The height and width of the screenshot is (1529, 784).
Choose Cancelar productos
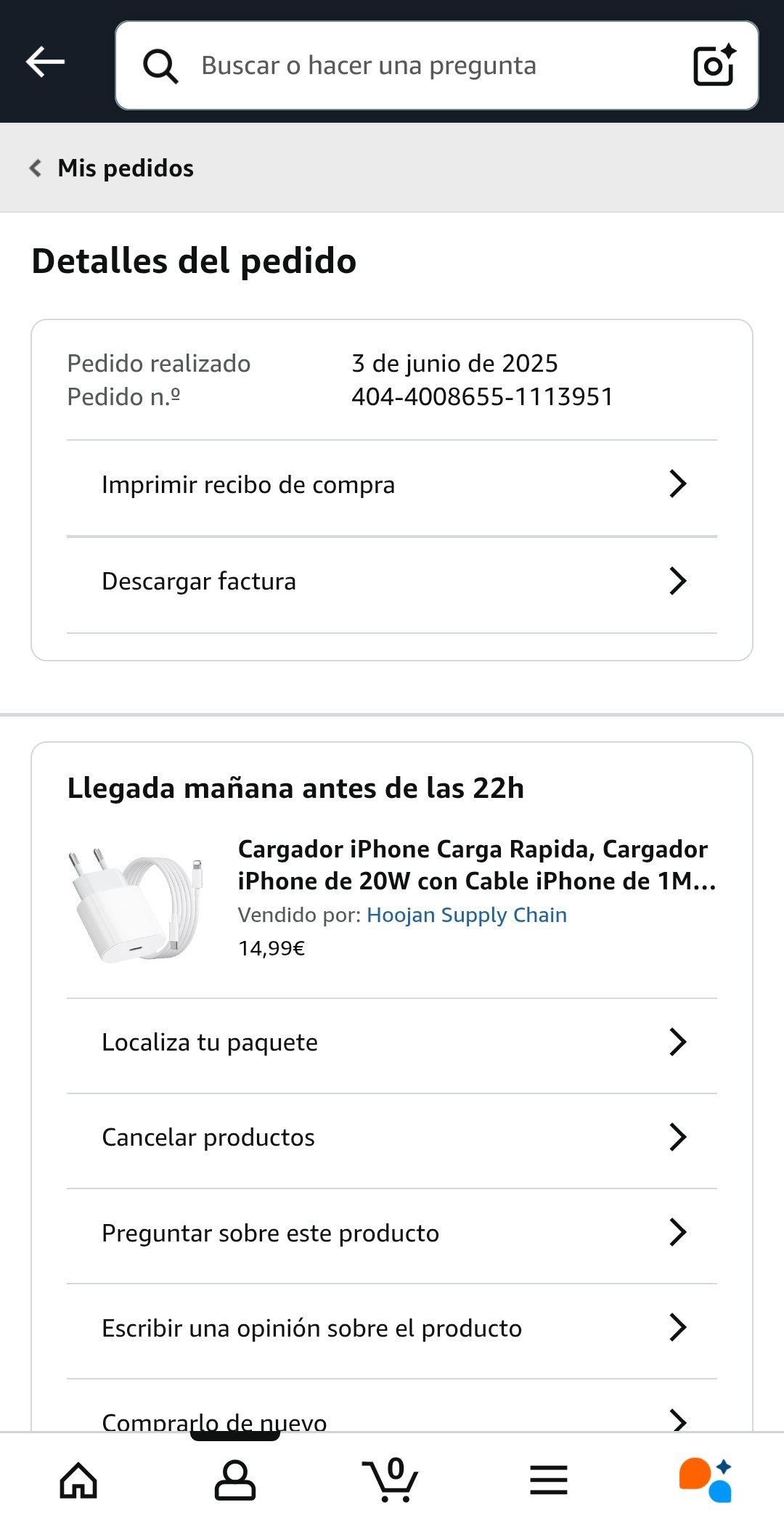pos(392,1137)
